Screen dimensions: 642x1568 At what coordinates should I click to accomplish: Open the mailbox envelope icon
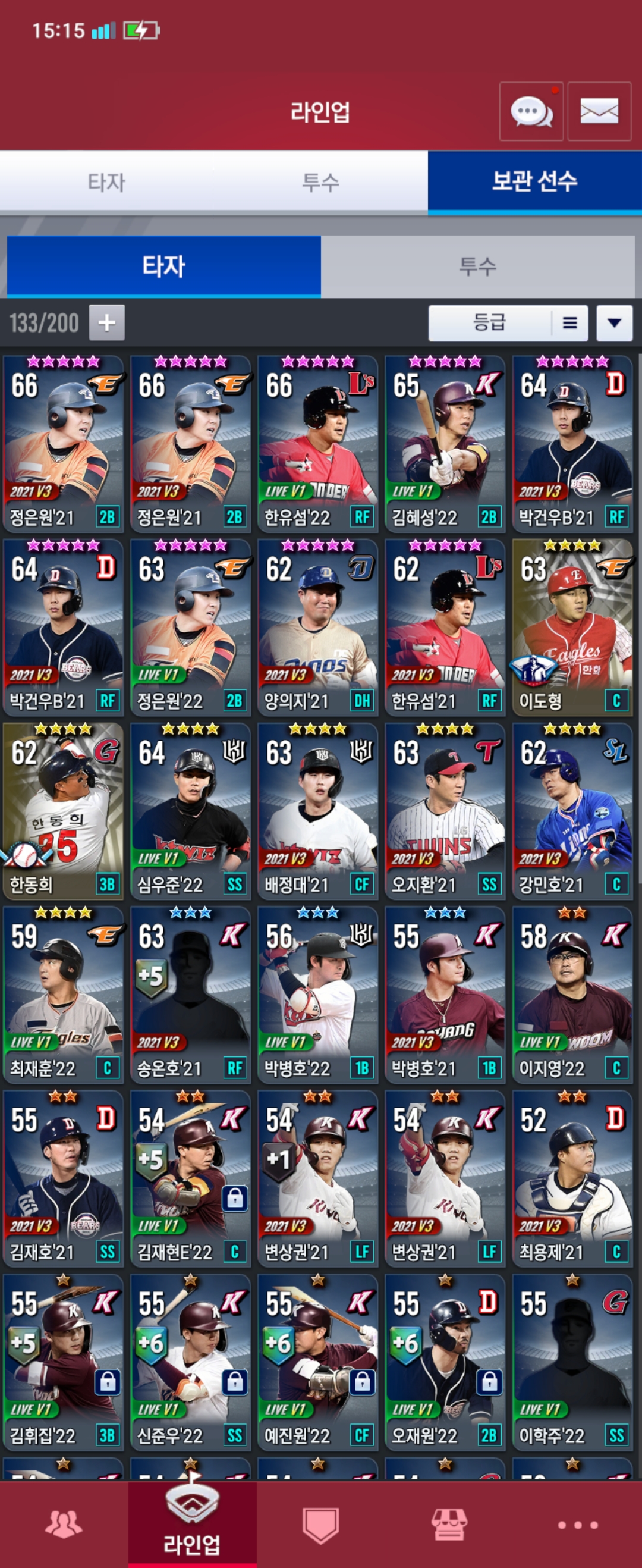point(599,112)
